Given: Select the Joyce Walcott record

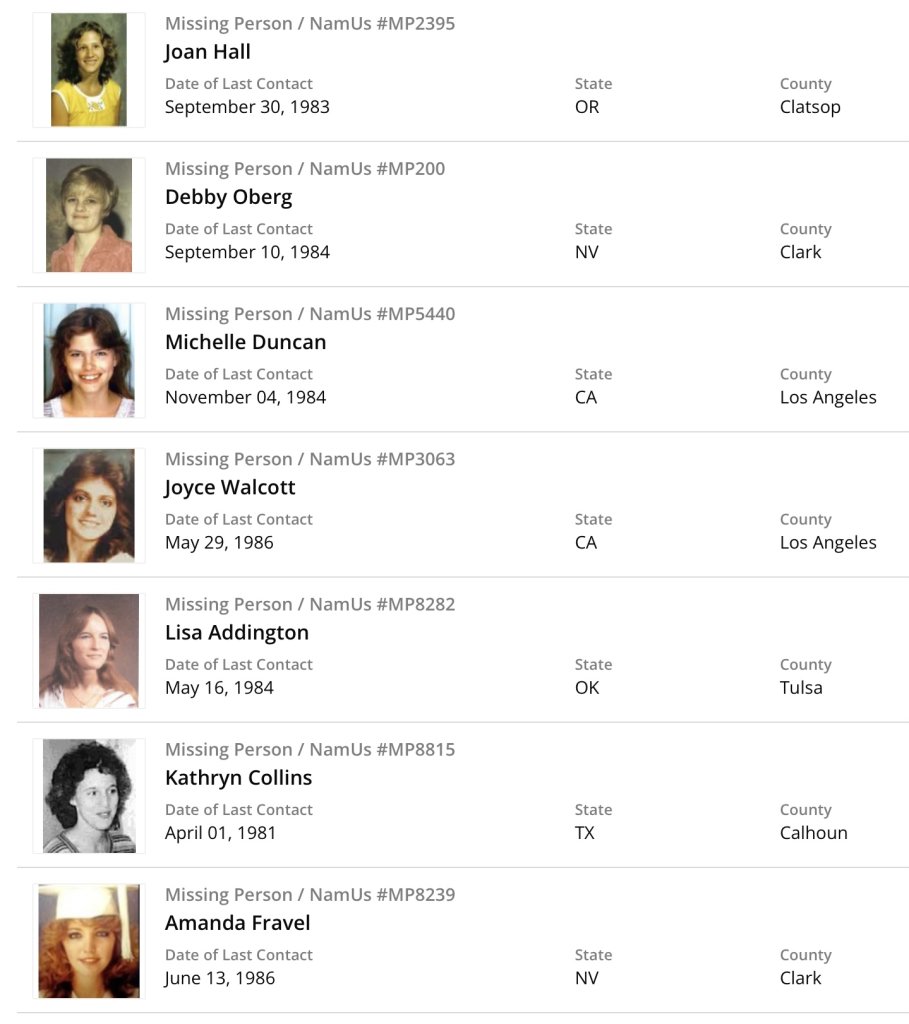Looking at the screenshot, I should (230, 487).
